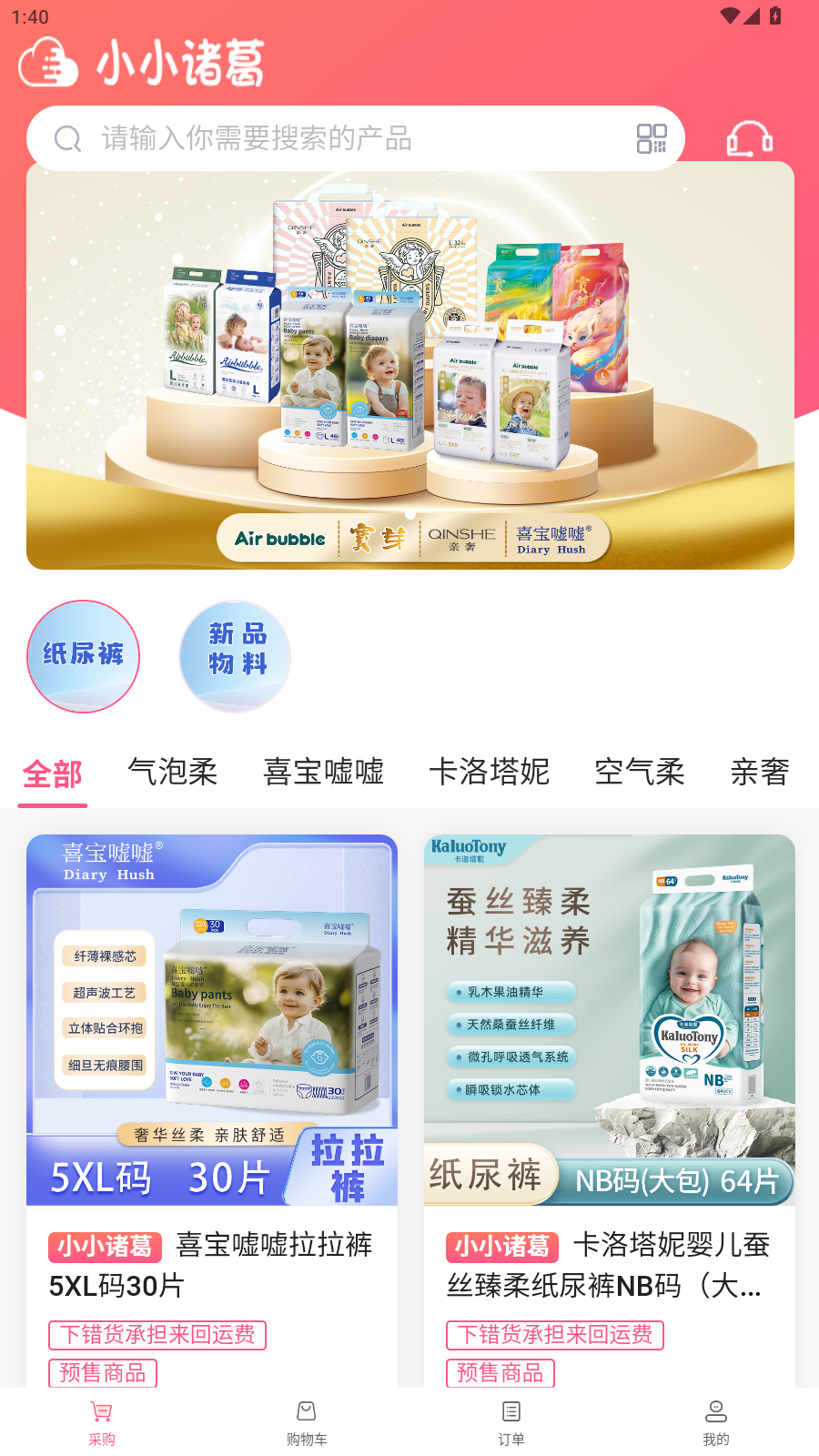Switch to the 喜宝嘘嘘 tab
Screen dimensions: 819x1456
pos(323,772)
